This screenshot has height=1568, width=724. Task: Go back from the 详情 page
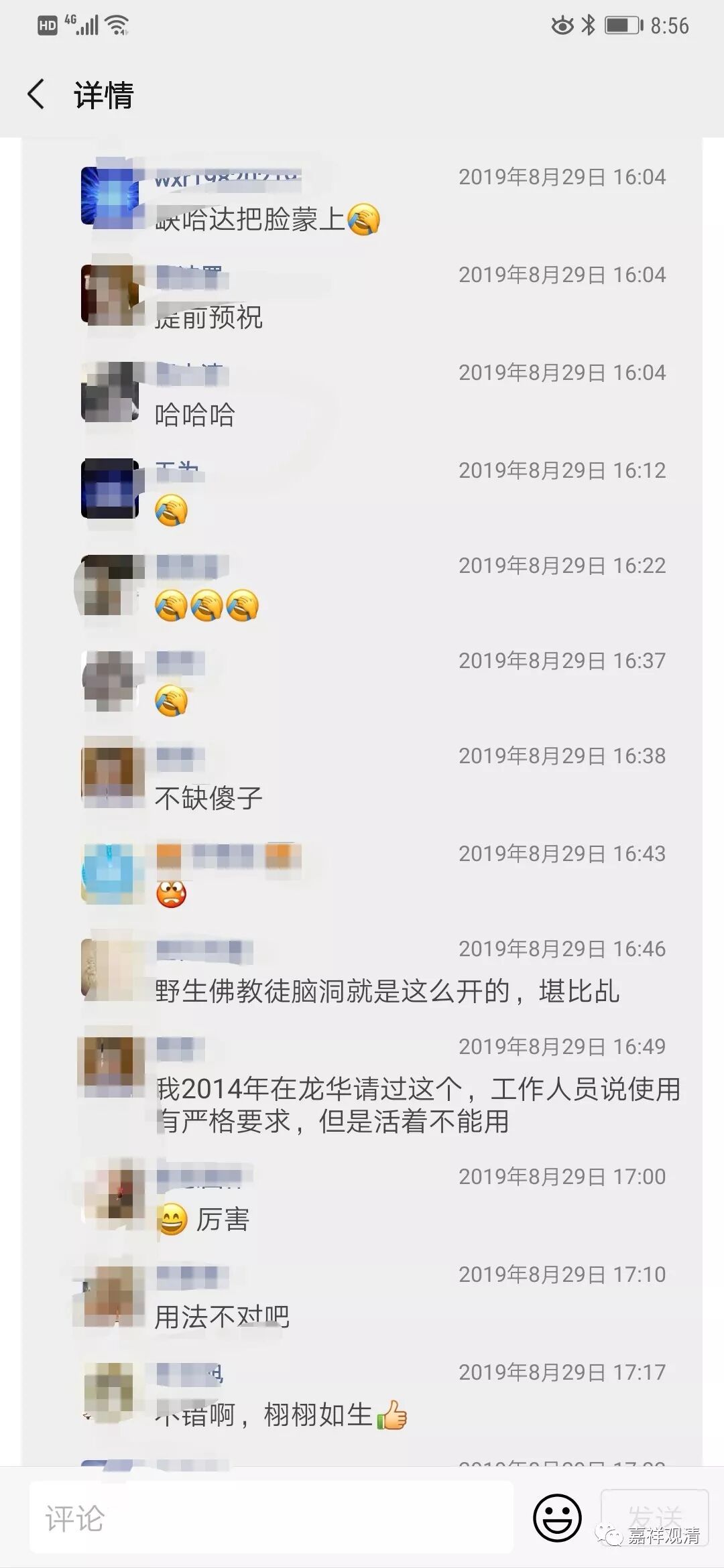(37, 94)
